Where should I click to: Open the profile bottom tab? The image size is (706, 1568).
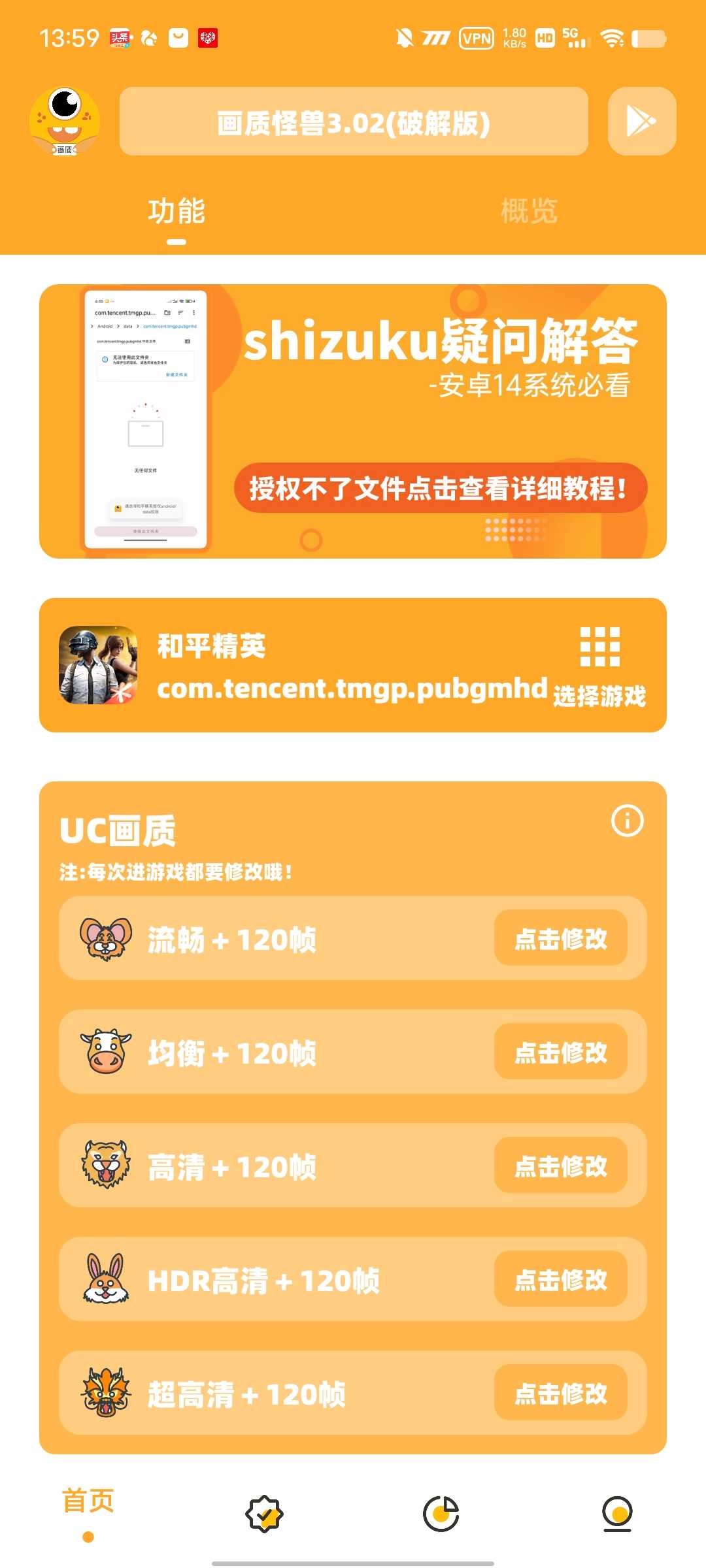click(x=617, y=1514)
